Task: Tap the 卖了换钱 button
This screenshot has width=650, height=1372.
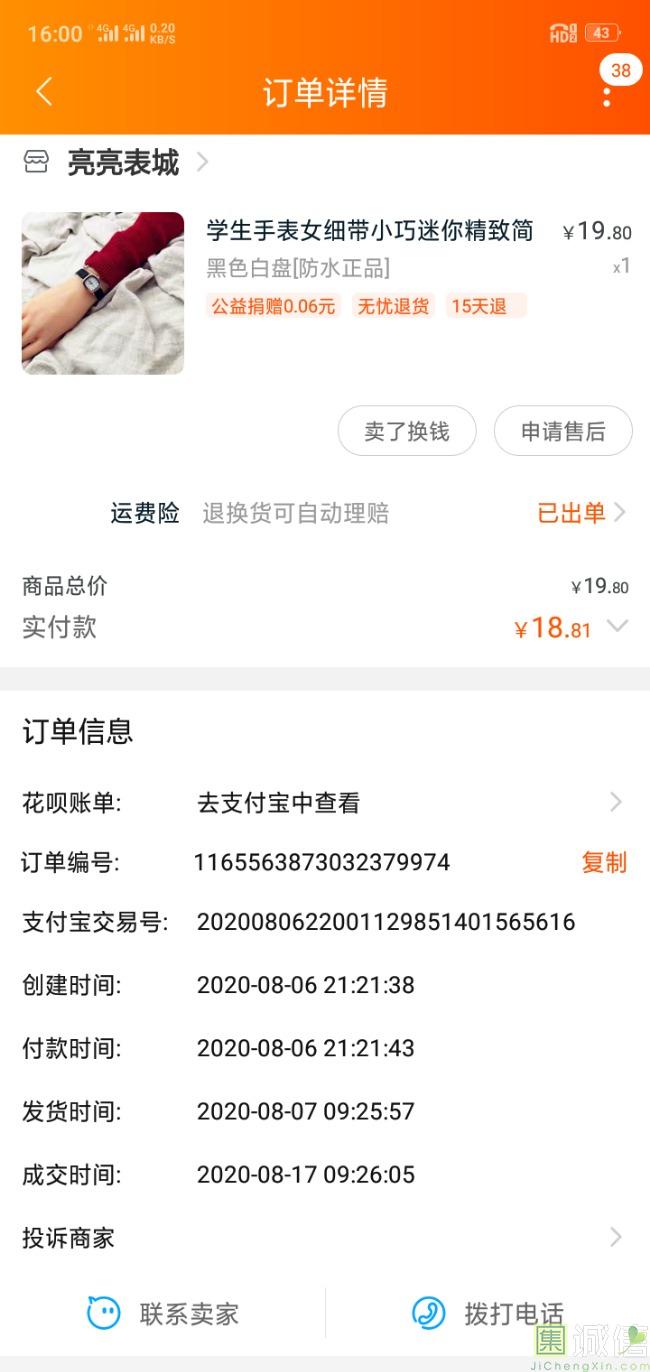Action: coord(406,432)
